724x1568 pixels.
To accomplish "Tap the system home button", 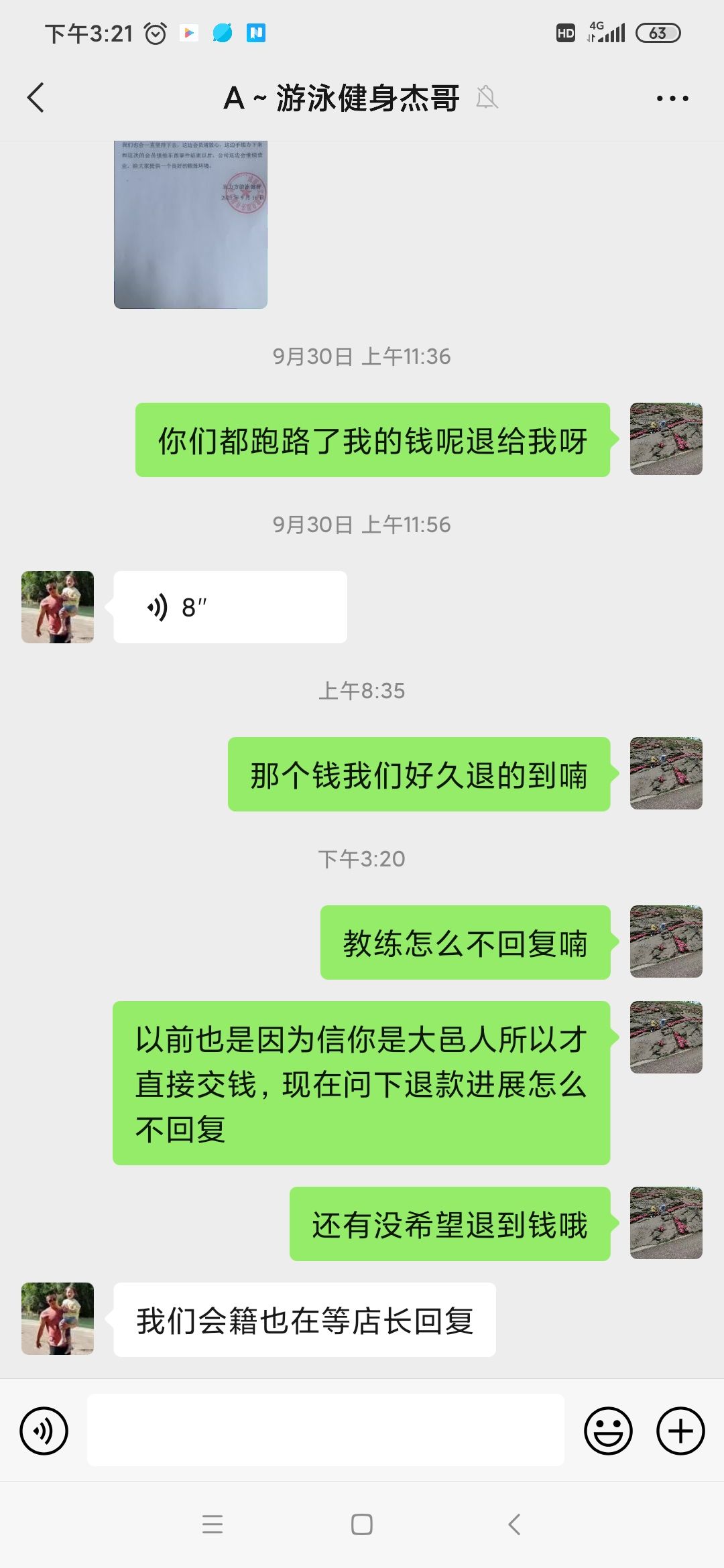I will (362, 1525).
